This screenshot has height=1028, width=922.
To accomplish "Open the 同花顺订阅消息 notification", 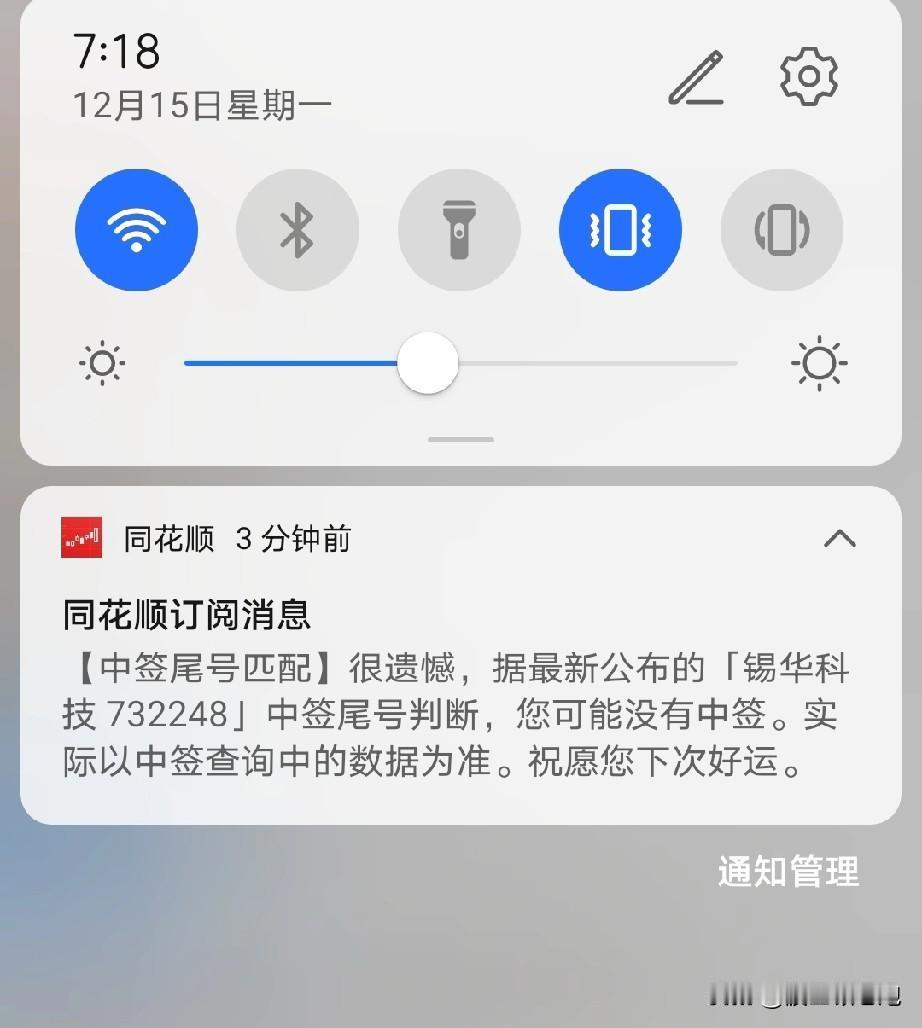I will (x=460, y=690).
